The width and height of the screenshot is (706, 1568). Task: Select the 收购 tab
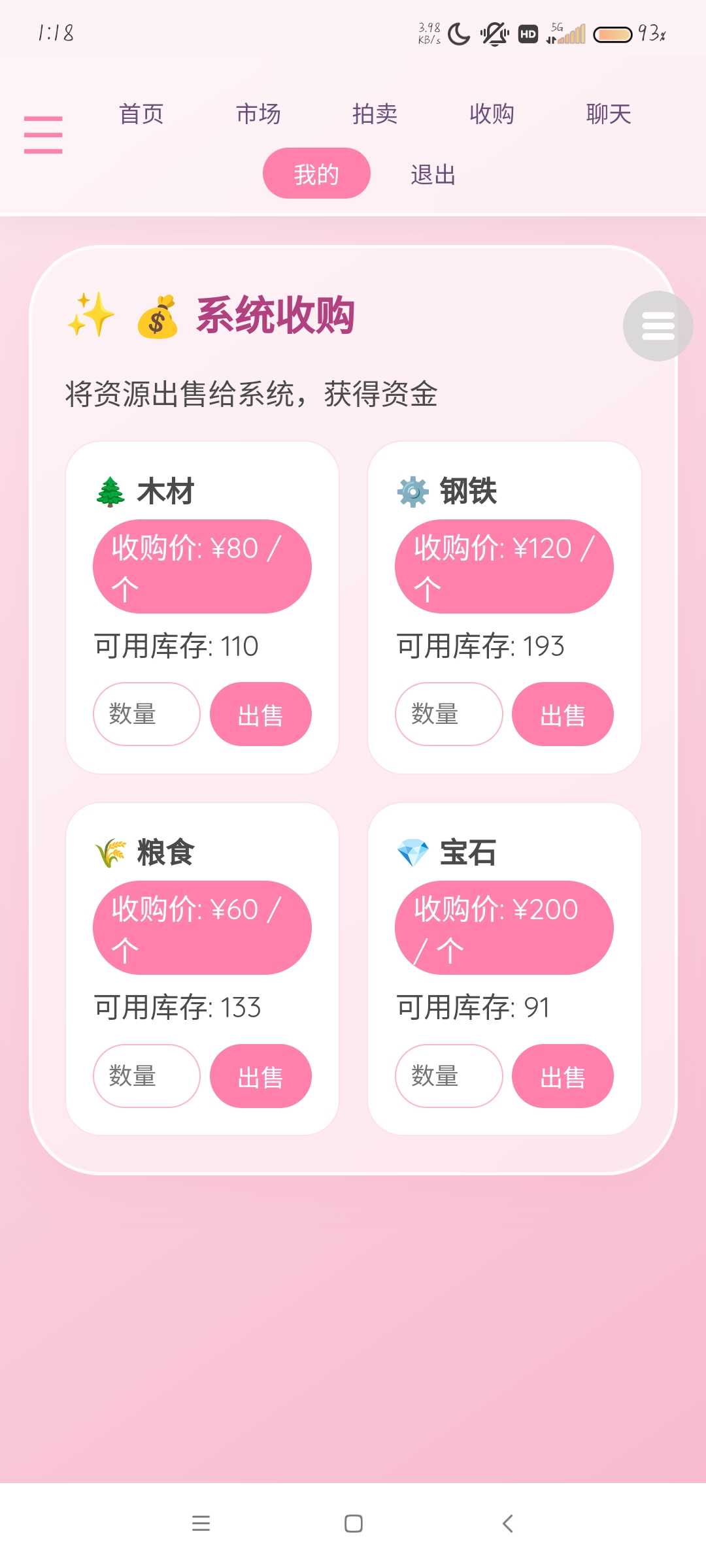[492, 114]
